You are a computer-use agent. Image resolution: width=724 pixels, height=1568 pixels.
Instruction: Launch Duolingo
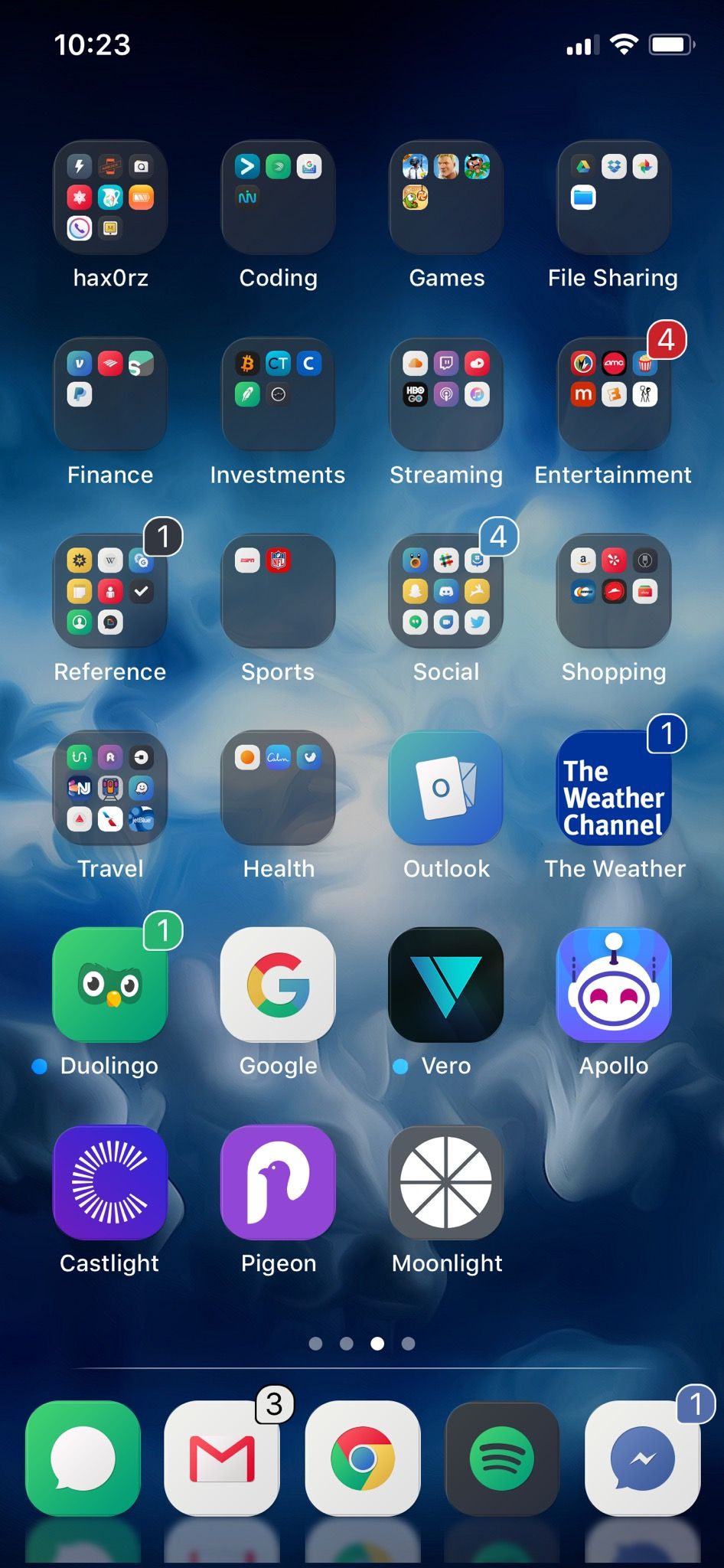pos(110,985)
